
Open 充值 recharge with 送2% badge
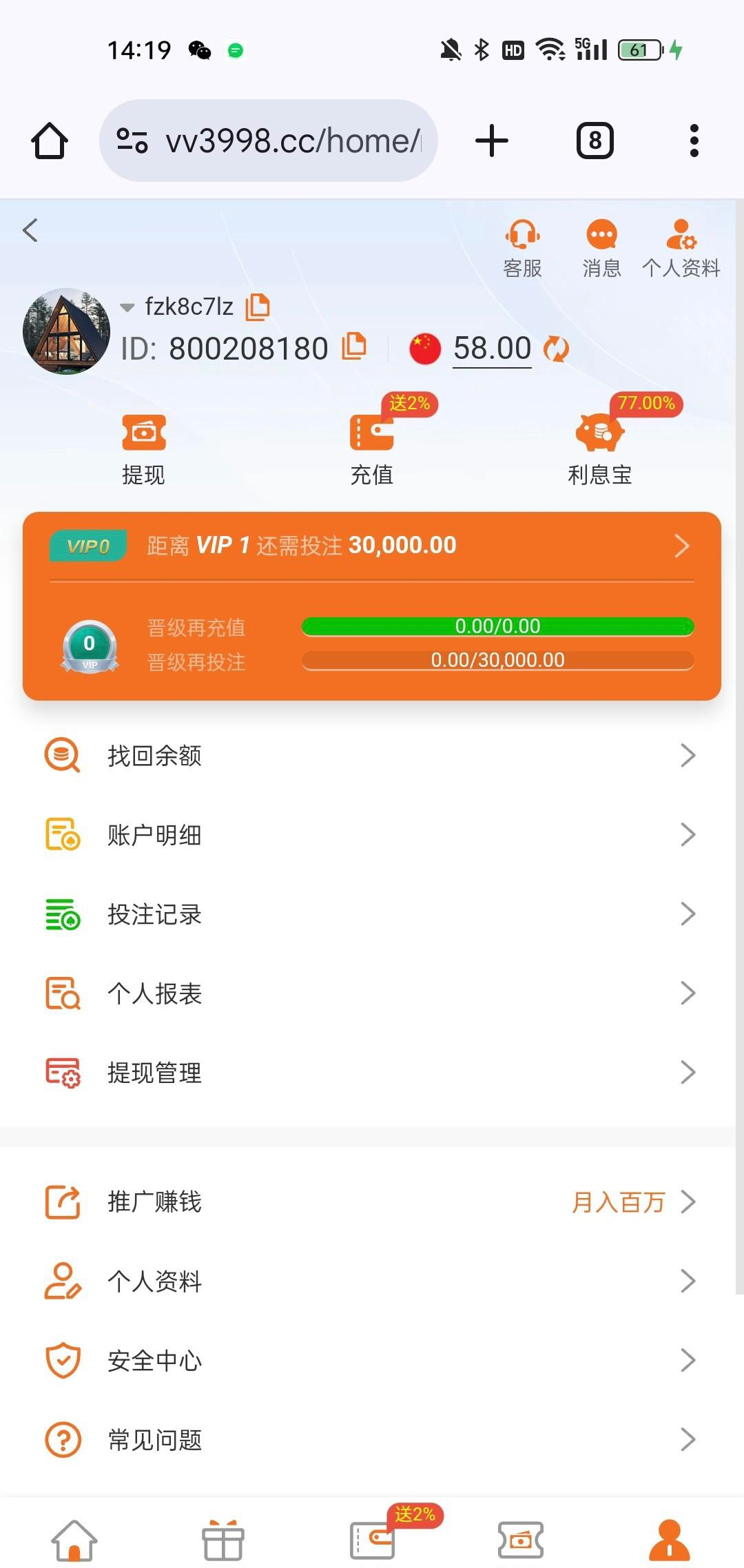pyautogui.click(x=372, y=449)
